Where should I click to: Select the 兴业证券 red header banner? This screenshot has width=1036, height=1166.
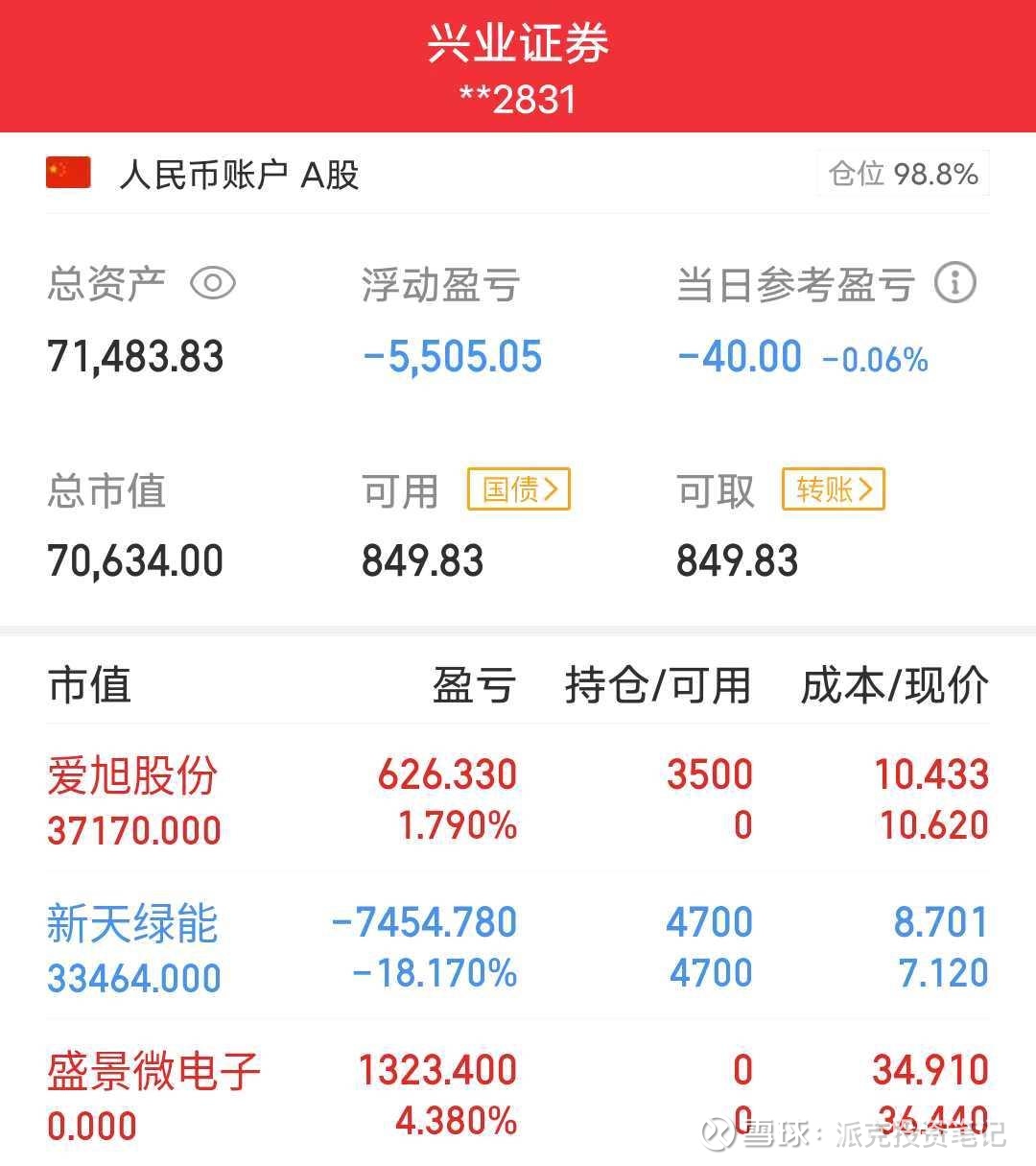518,43
